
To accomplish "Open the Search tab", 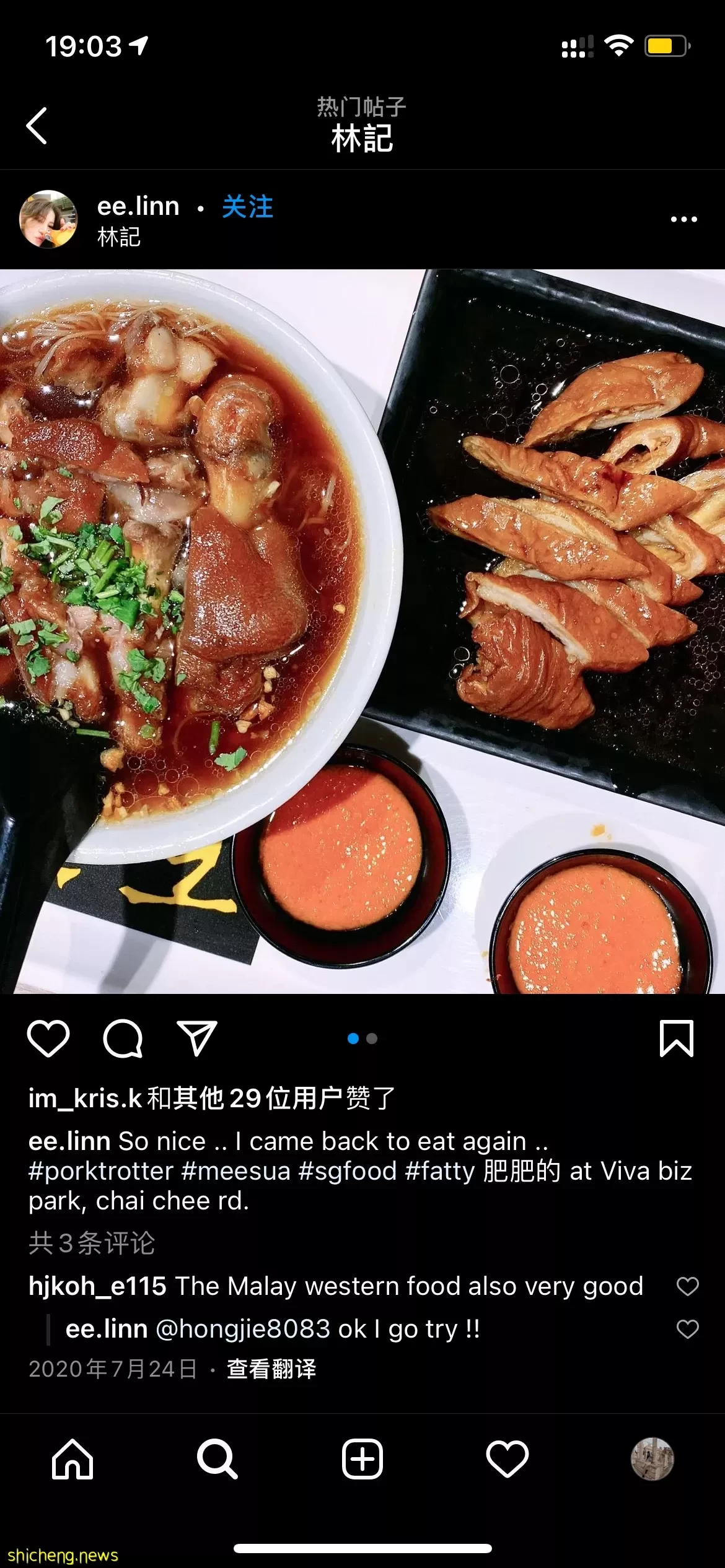I will coord(217,1459).
